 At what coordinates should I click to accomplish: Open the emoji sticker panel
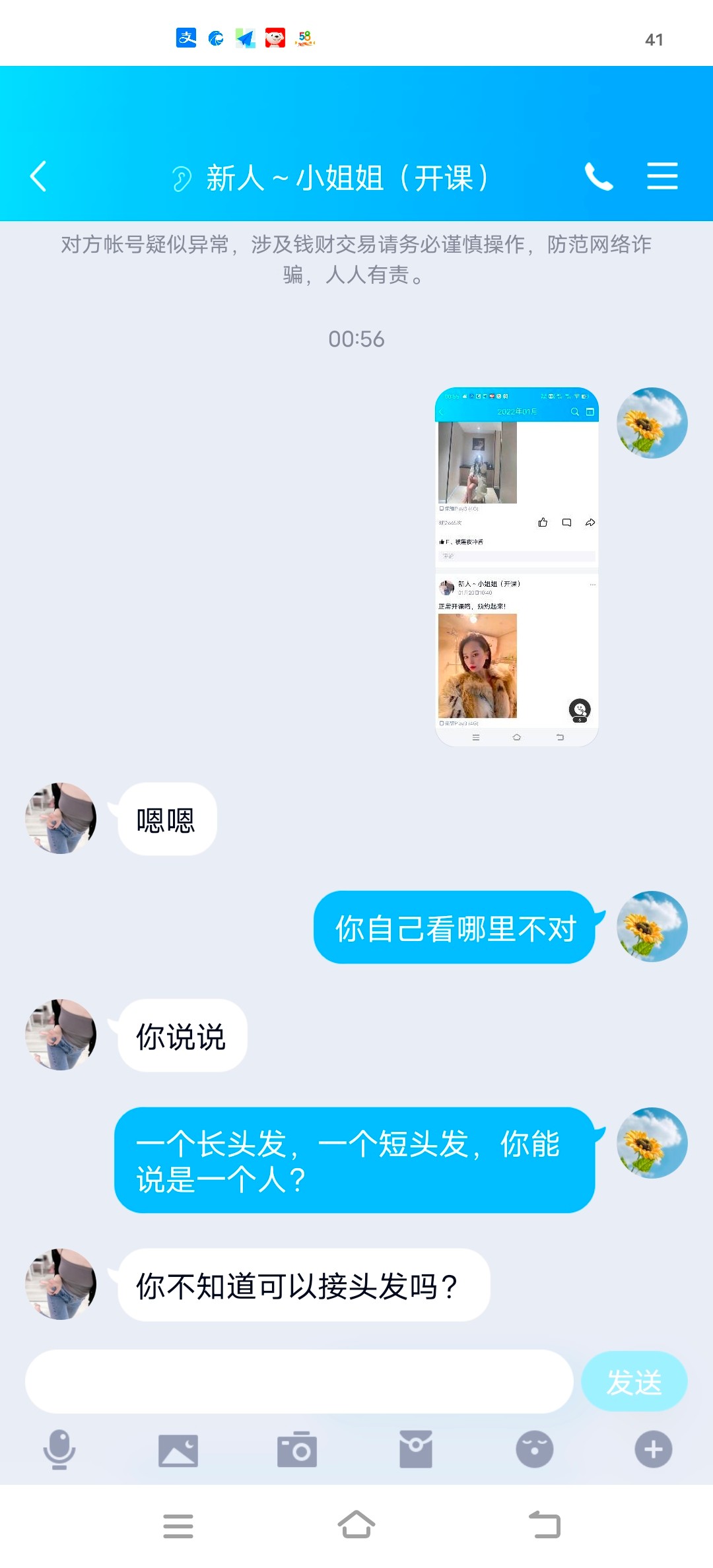[535, 1449]
